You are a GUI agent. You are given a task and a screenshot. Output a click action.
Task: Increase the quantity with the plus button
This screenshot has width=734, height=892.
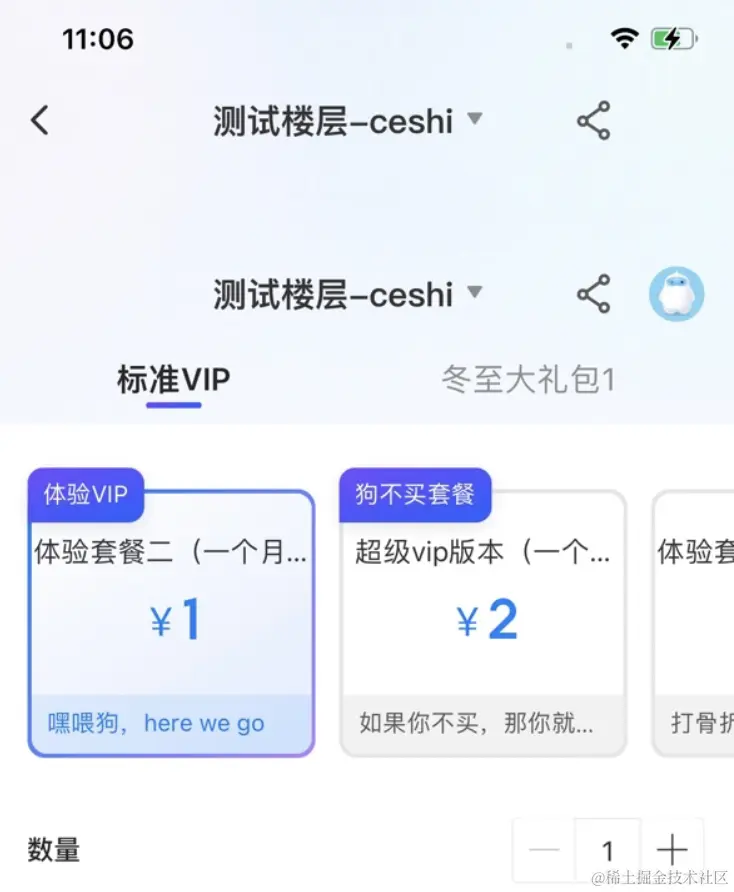(672, 851)
